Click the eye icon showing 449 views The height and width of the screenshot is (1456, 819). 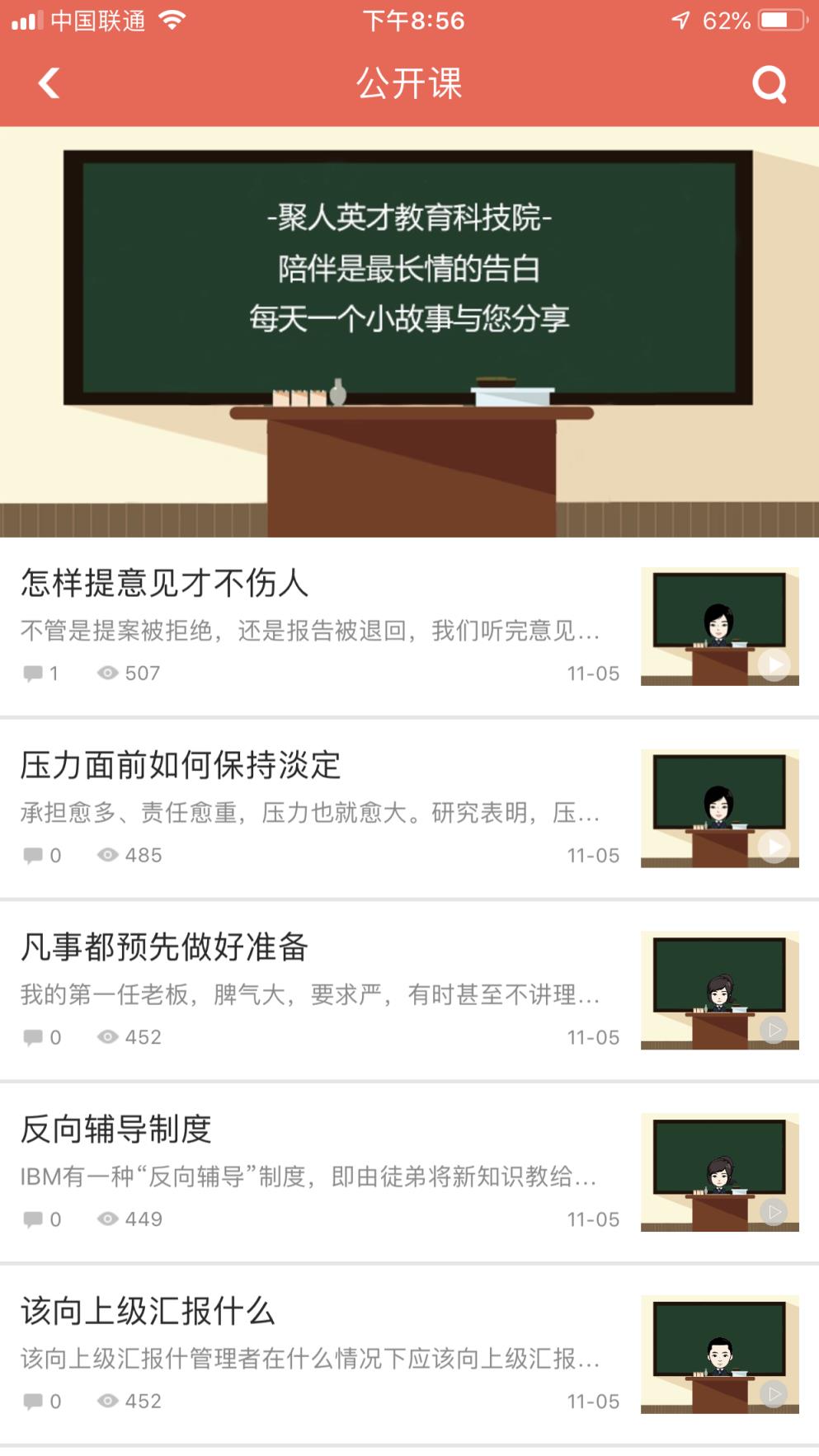108,1219
